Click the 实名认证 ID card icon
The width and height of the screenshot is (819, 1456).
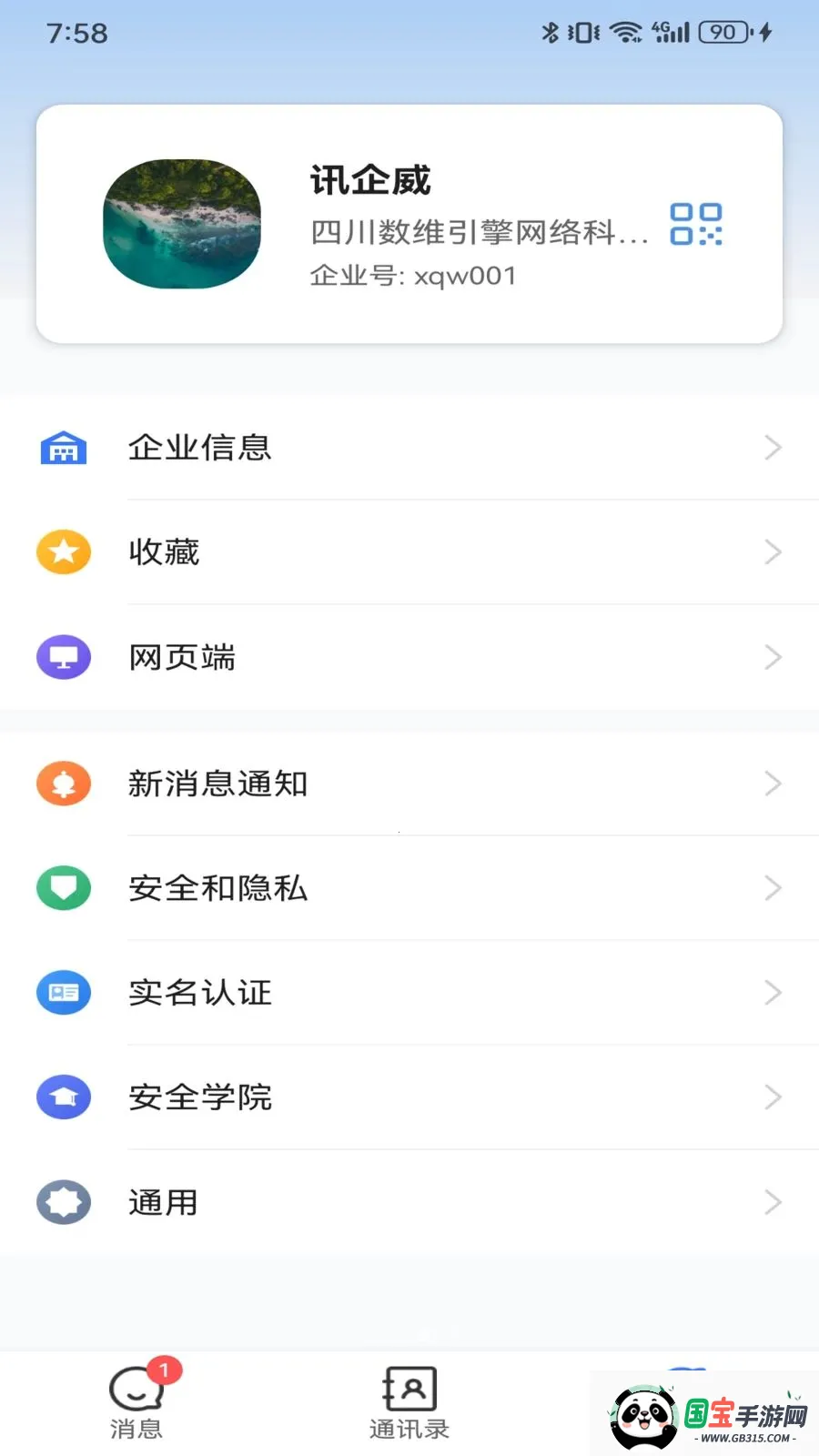[63, 993]
